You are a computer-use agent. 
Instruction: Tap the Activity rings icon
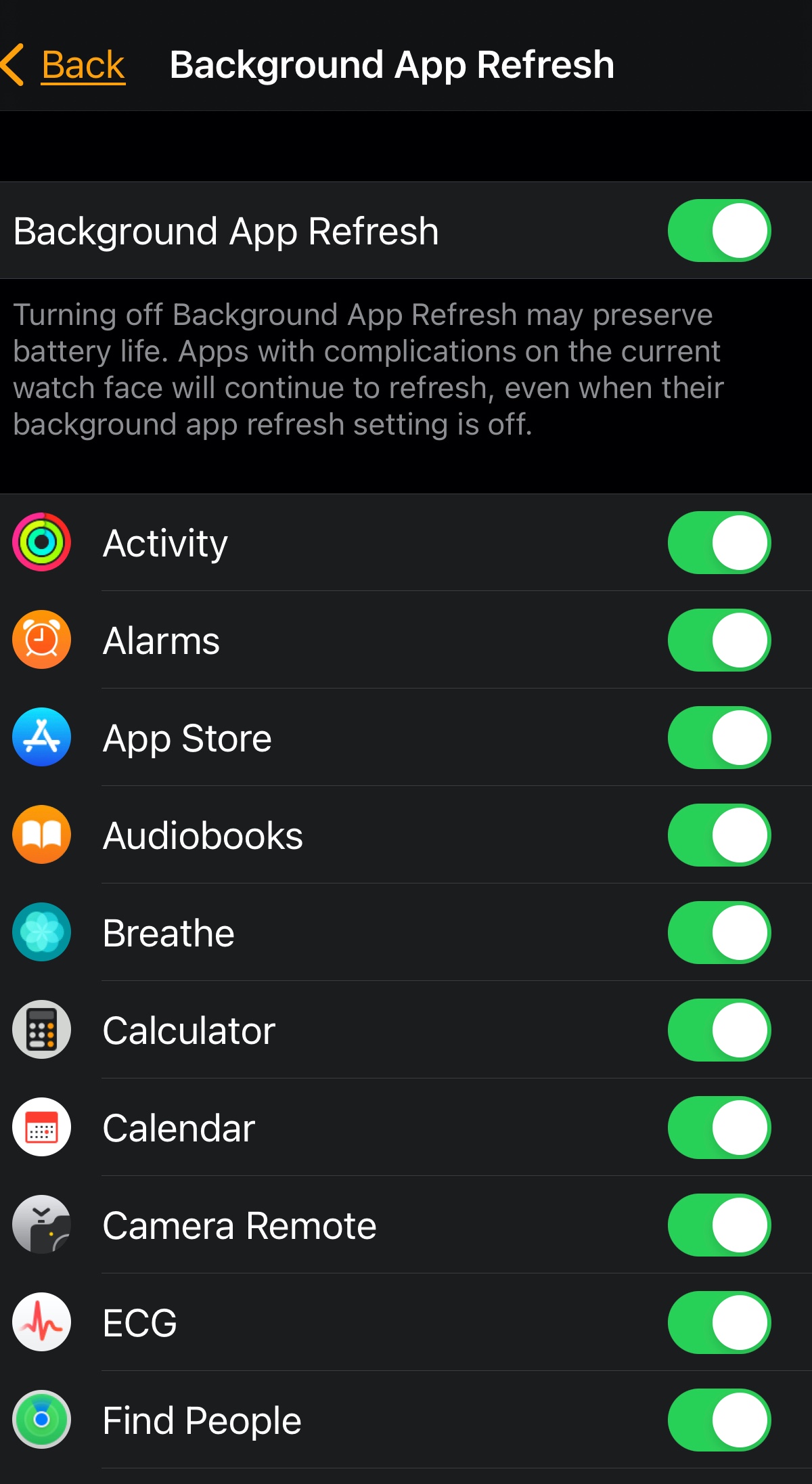(41, 542)
